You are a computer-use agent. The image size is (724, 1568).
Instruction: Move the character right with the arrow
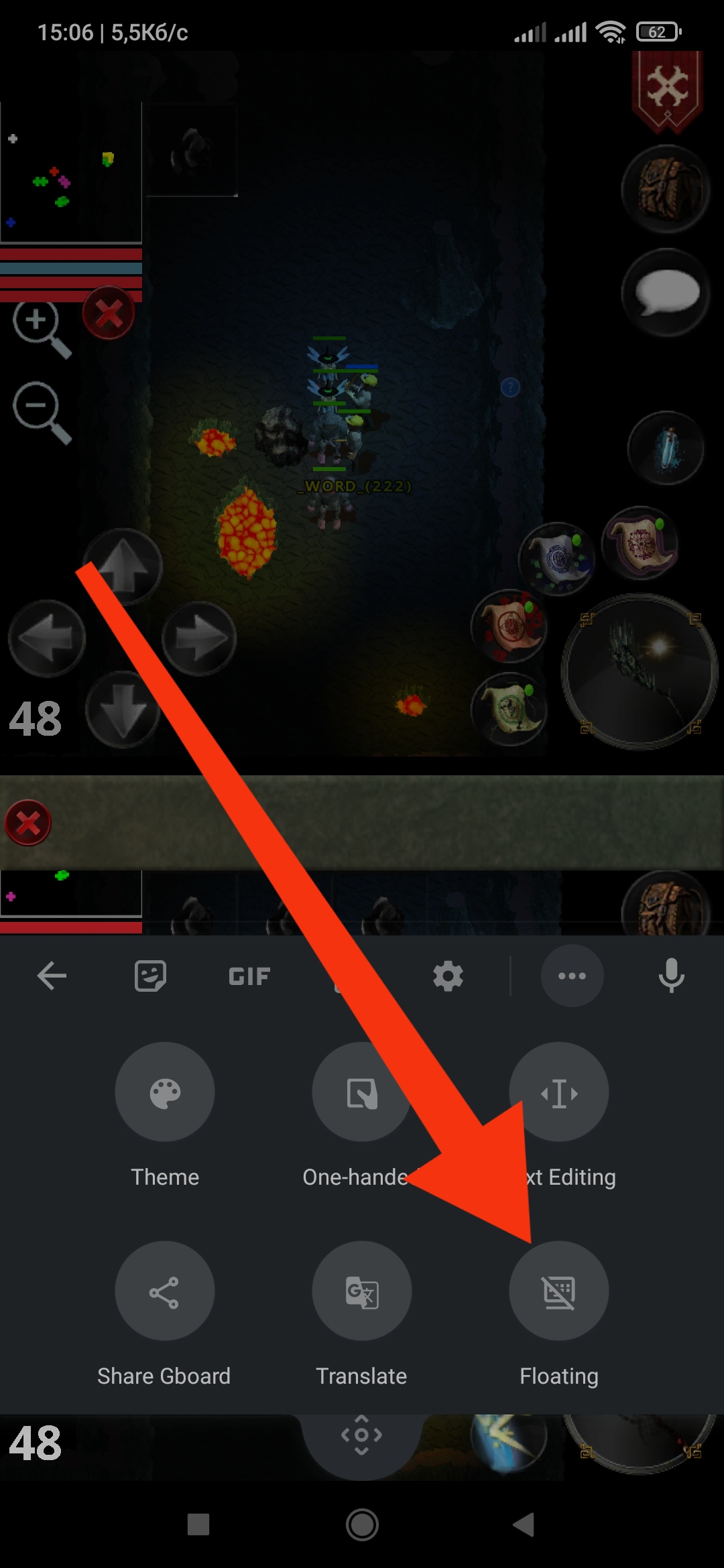coord(199,638)
